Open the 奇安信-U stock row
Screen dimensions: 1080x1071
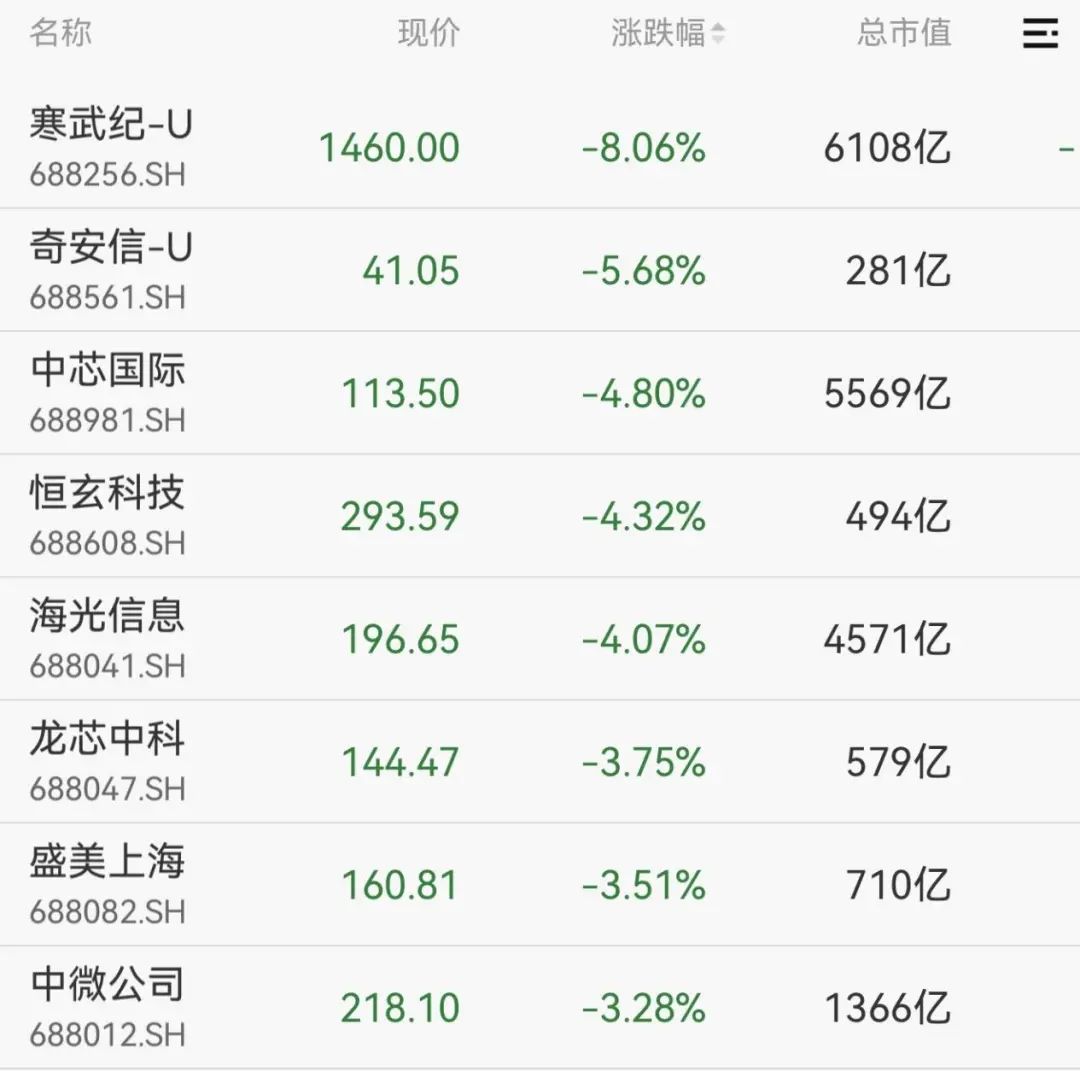[x=110, y=269]
